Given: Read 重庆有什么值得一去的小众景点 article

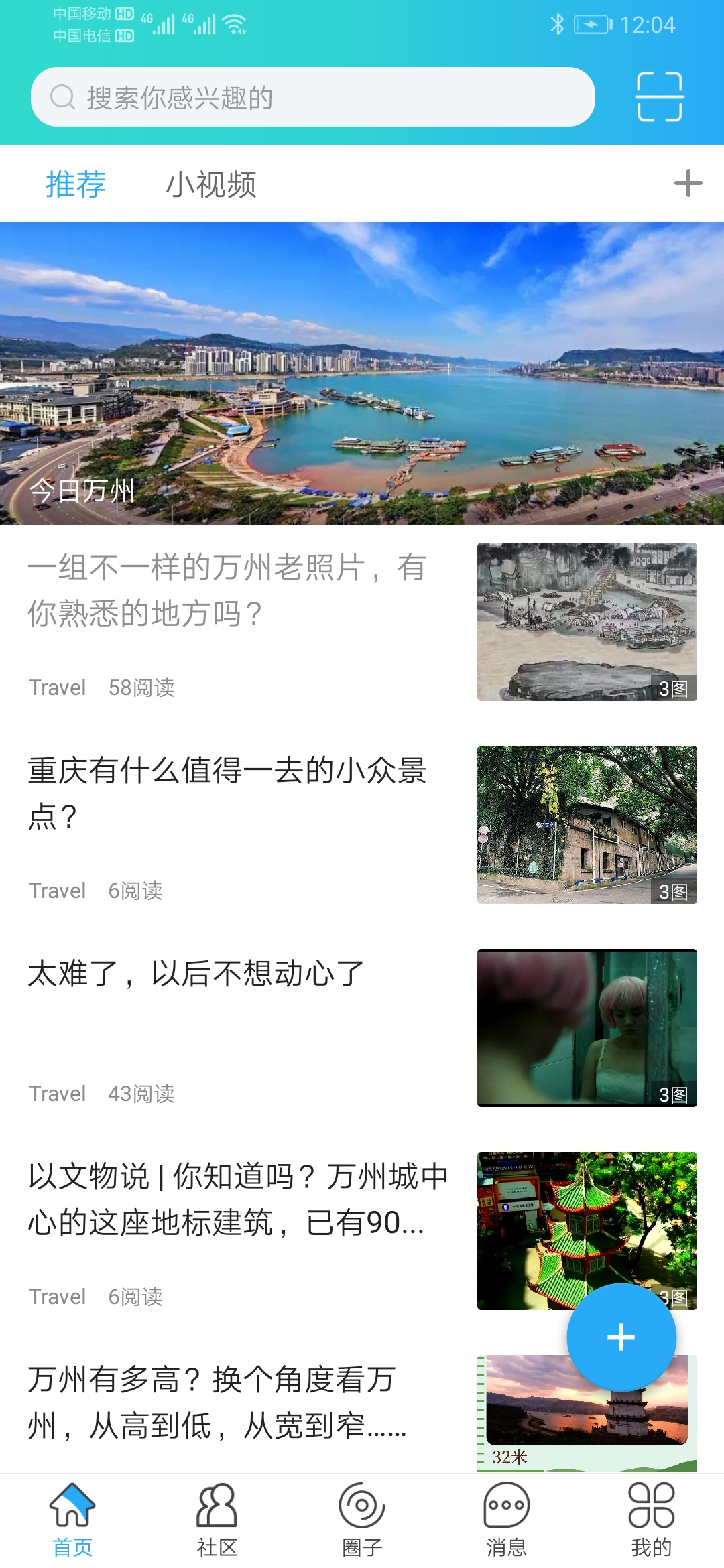Looking at the screenshot, I should click(x=228, y=793).
